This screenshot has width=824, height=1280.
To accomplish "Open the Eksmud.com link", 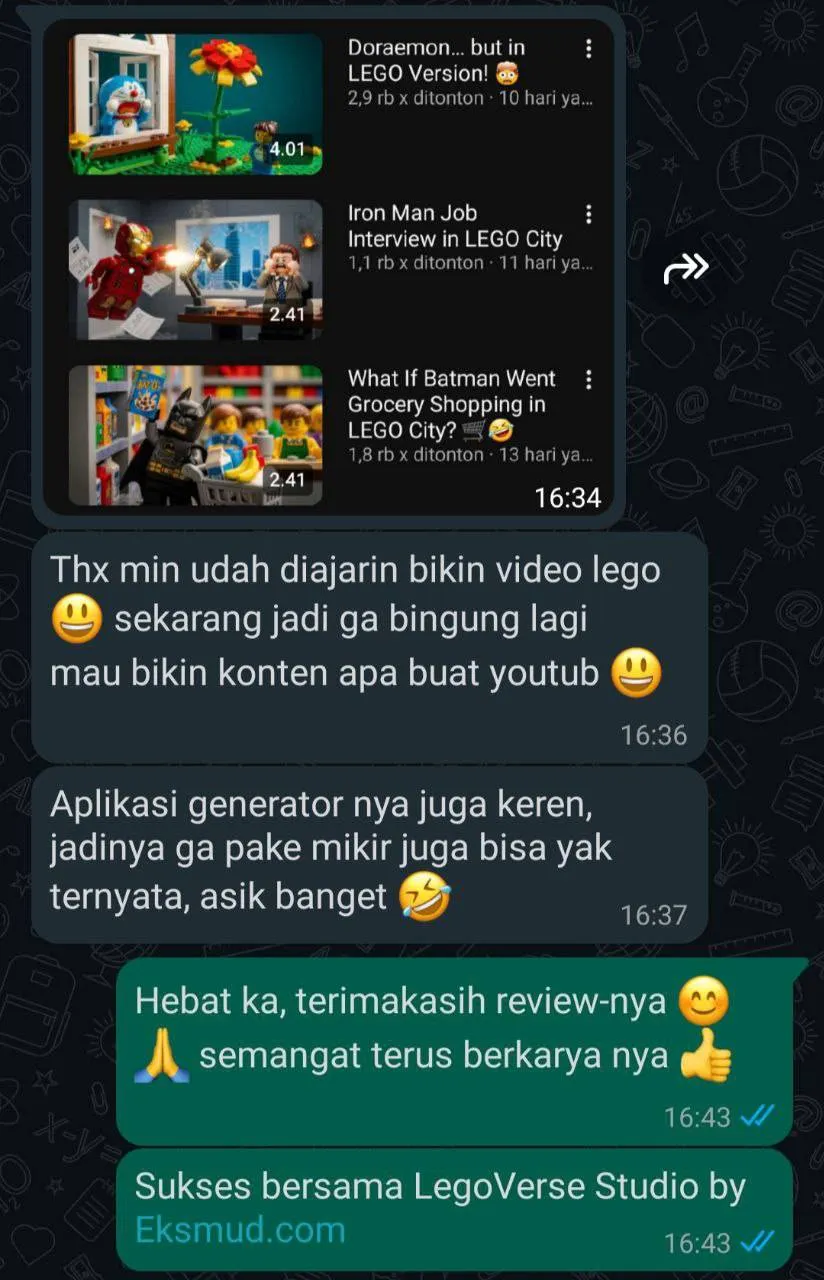I will 239,1229.
